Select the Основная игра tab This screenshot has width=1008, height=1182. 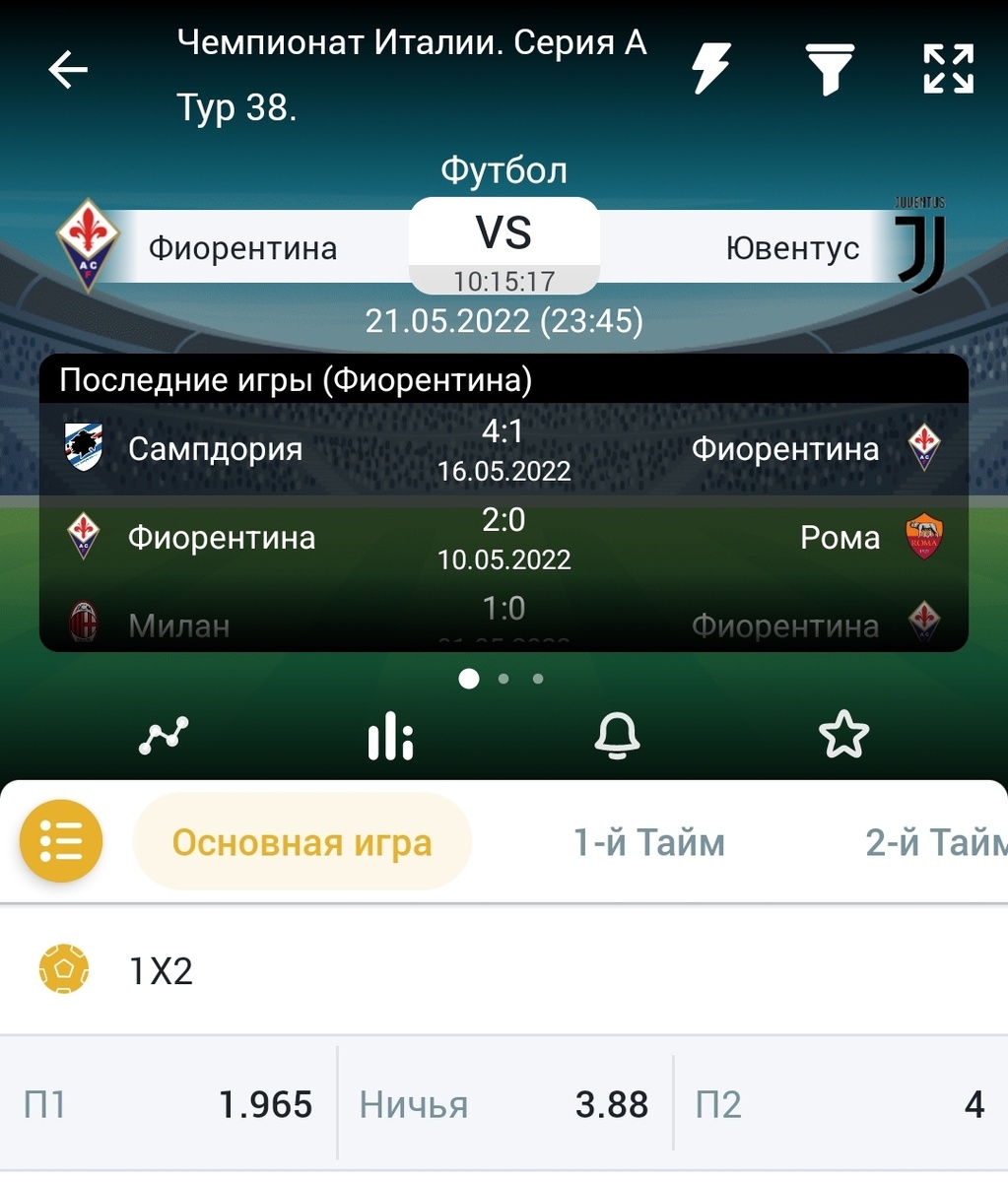click(302, 842)
